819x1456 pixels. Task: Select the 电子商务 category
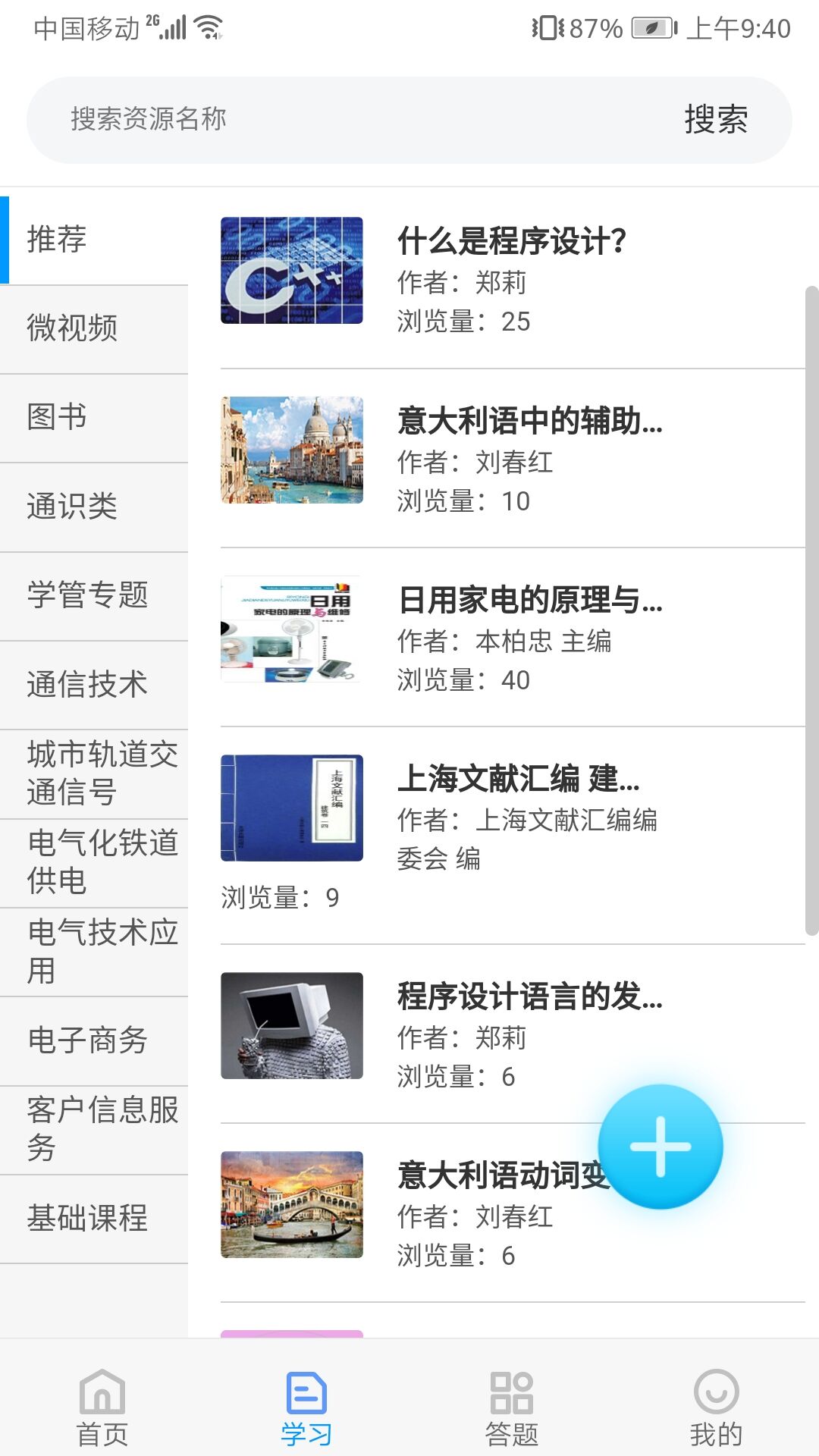(94, 1040)
